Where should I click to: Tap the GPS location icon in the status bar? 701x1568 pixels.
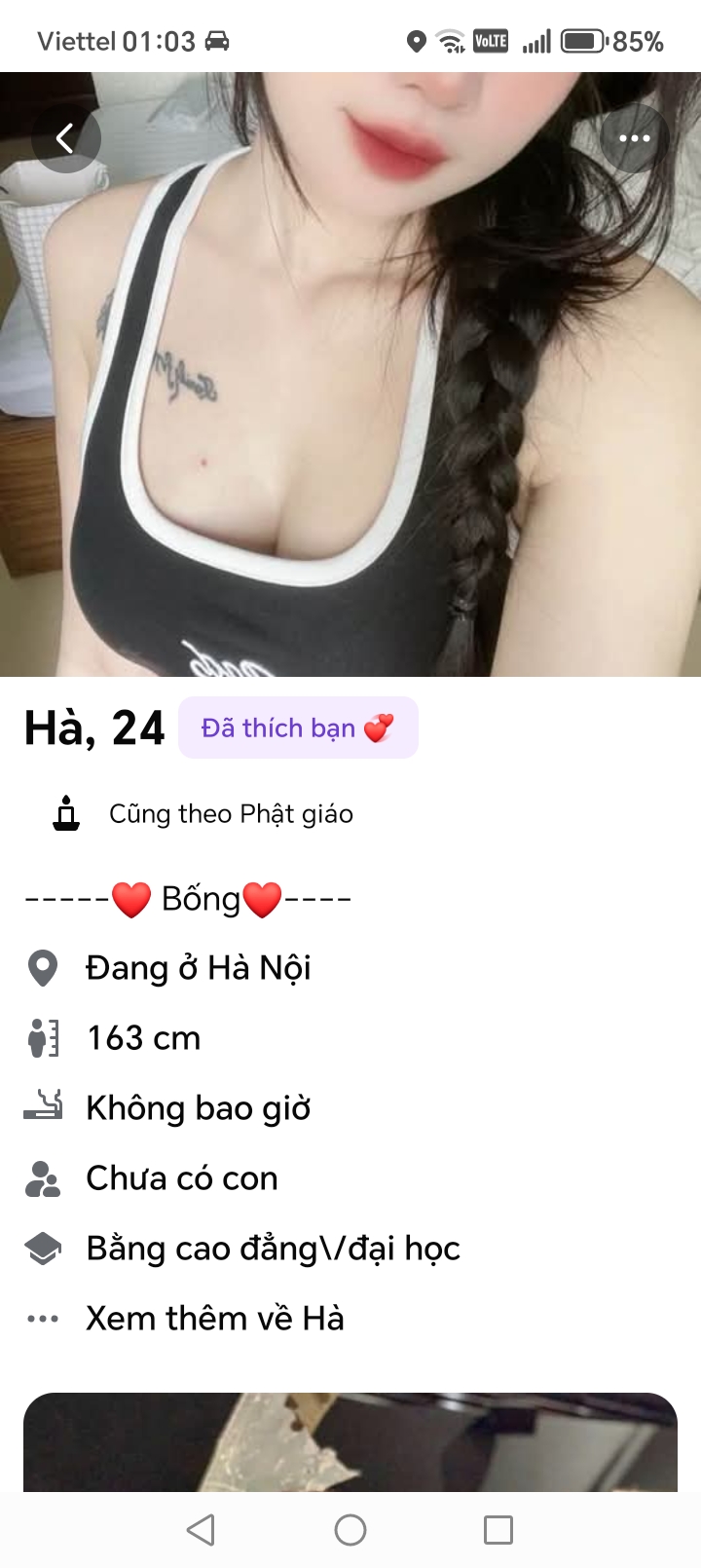pos(419,40)
